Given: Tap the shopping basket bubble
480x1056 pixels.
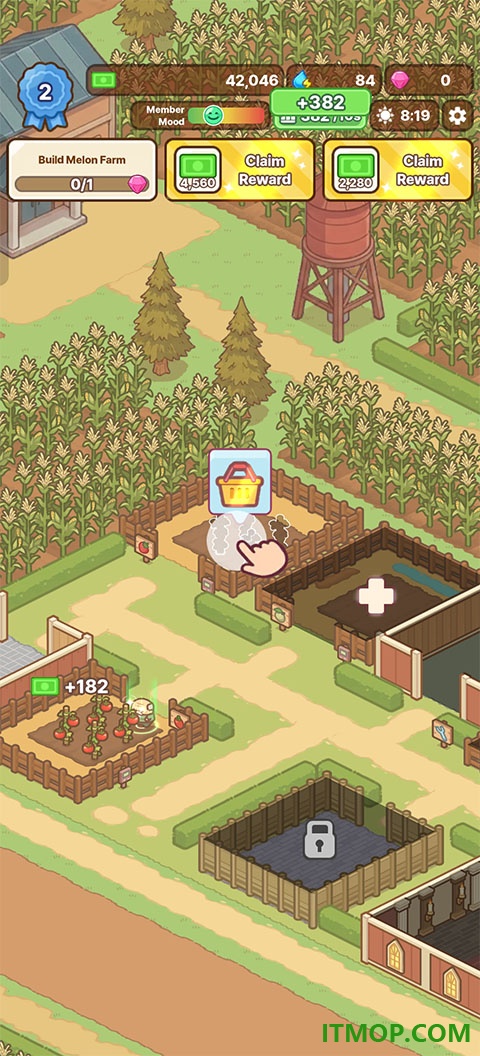Looking at the screenshot, I should 240,480.
